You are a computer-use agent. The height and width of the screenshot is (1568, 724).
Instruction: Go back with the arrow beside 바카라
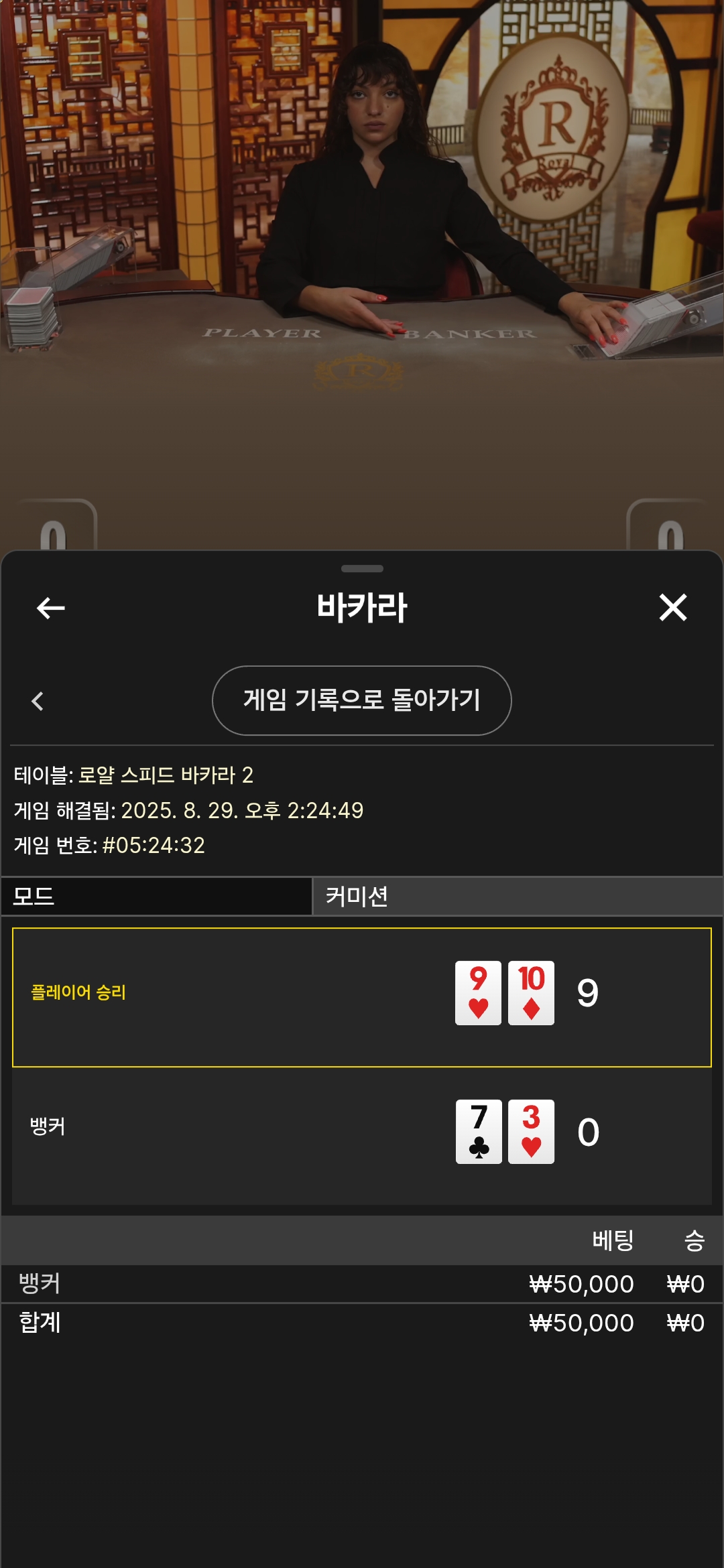50,608
